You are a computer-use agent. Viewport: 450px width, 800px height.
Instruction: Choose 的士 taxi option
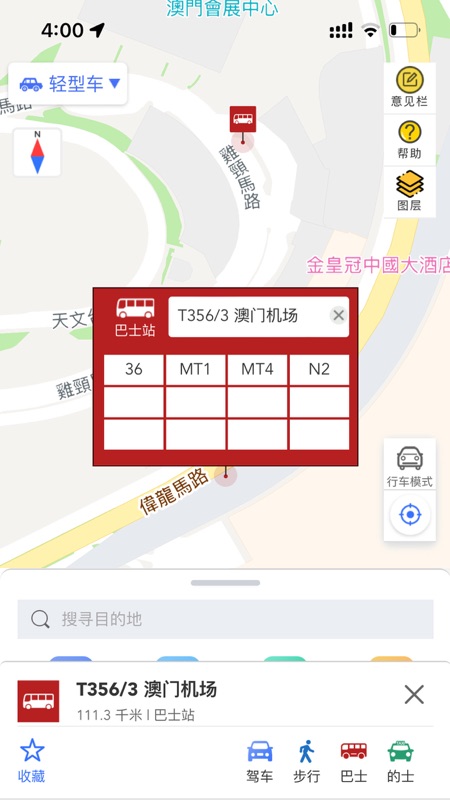pos(401,761)
